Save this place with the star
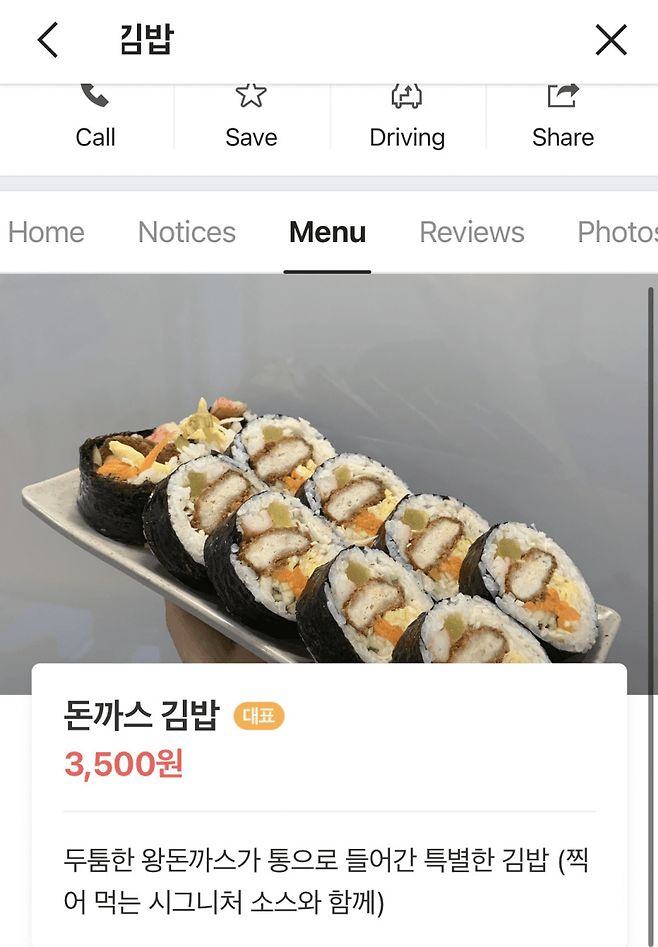658x947 pixels. [x=251, y=118]
